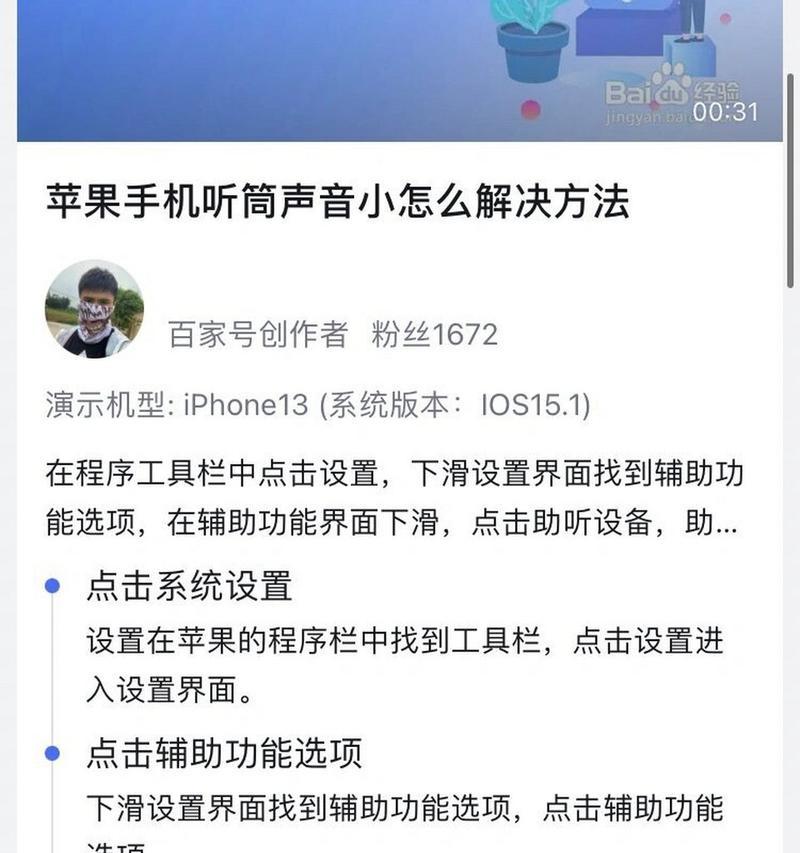The width and height of the screenshot is (800, 853).
Task: Open the 百家号创作者 author page
Action: pyautogui.click(x=257, y=334)
